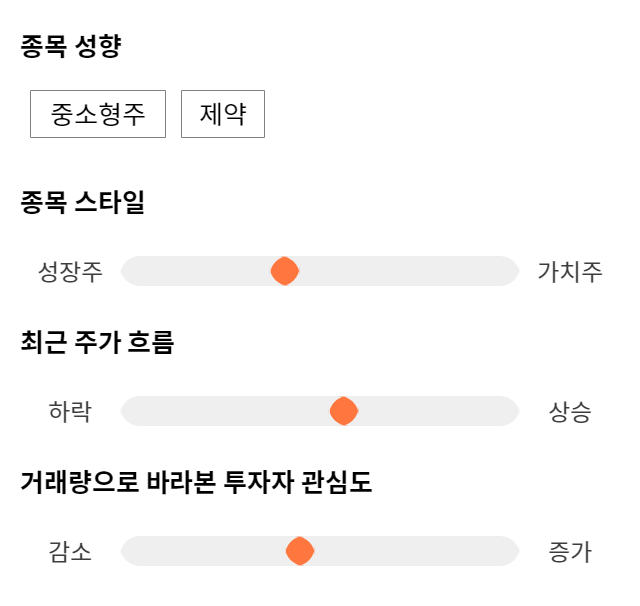Select the 중소형주 tag chip

point(98,114)
